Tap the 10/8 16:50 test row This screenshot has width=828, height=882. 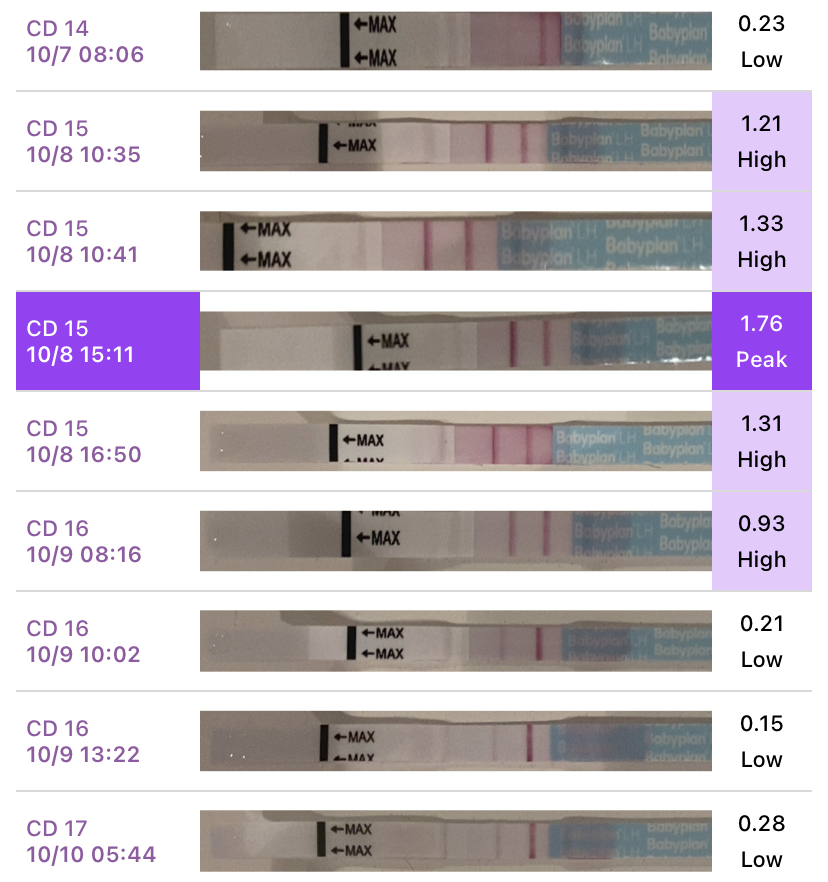pyautogui.click(x=456, y=441)
